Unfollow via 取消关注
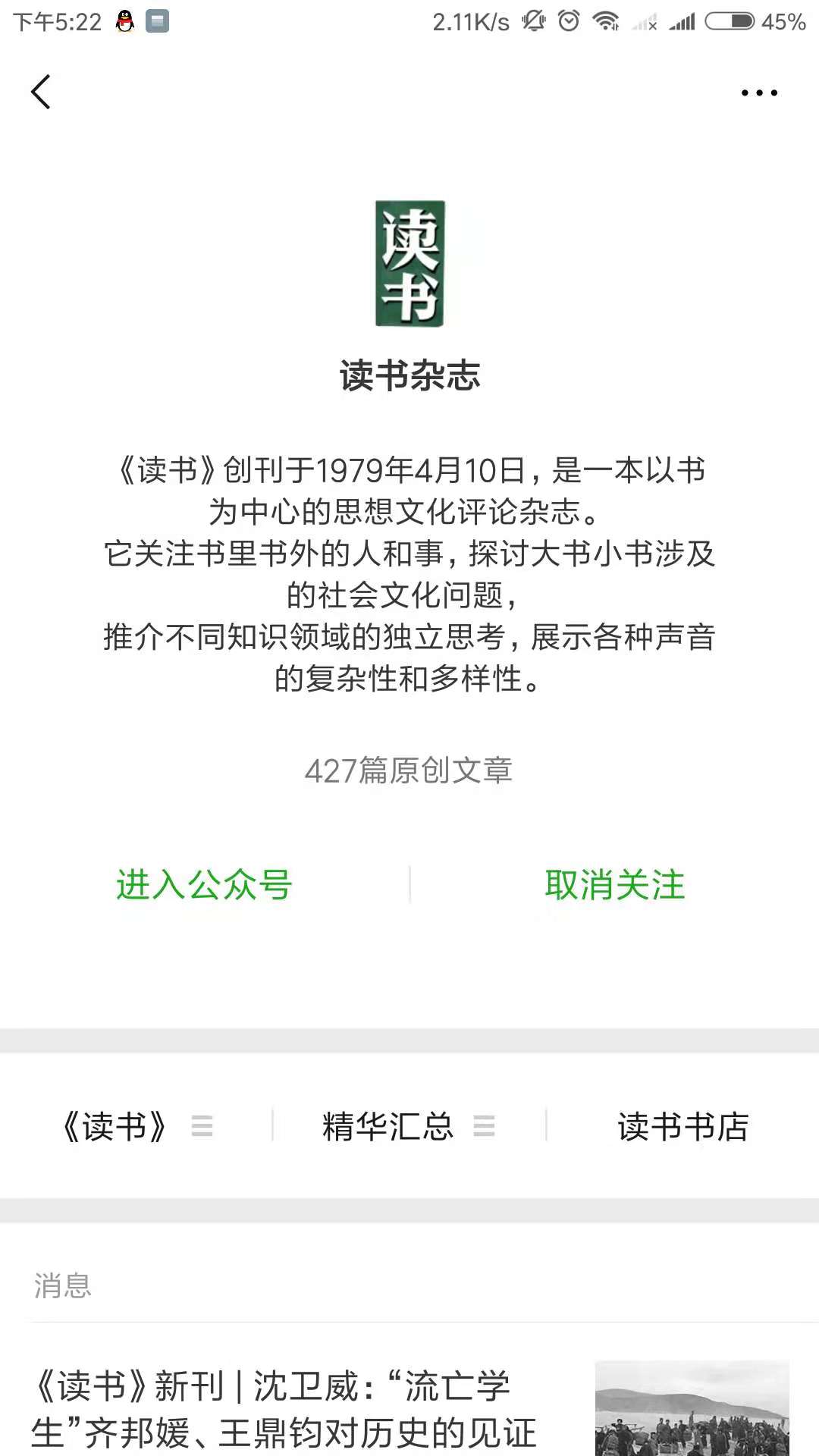Viewport: 819px width, 1456px height. (x=615, y=885)
